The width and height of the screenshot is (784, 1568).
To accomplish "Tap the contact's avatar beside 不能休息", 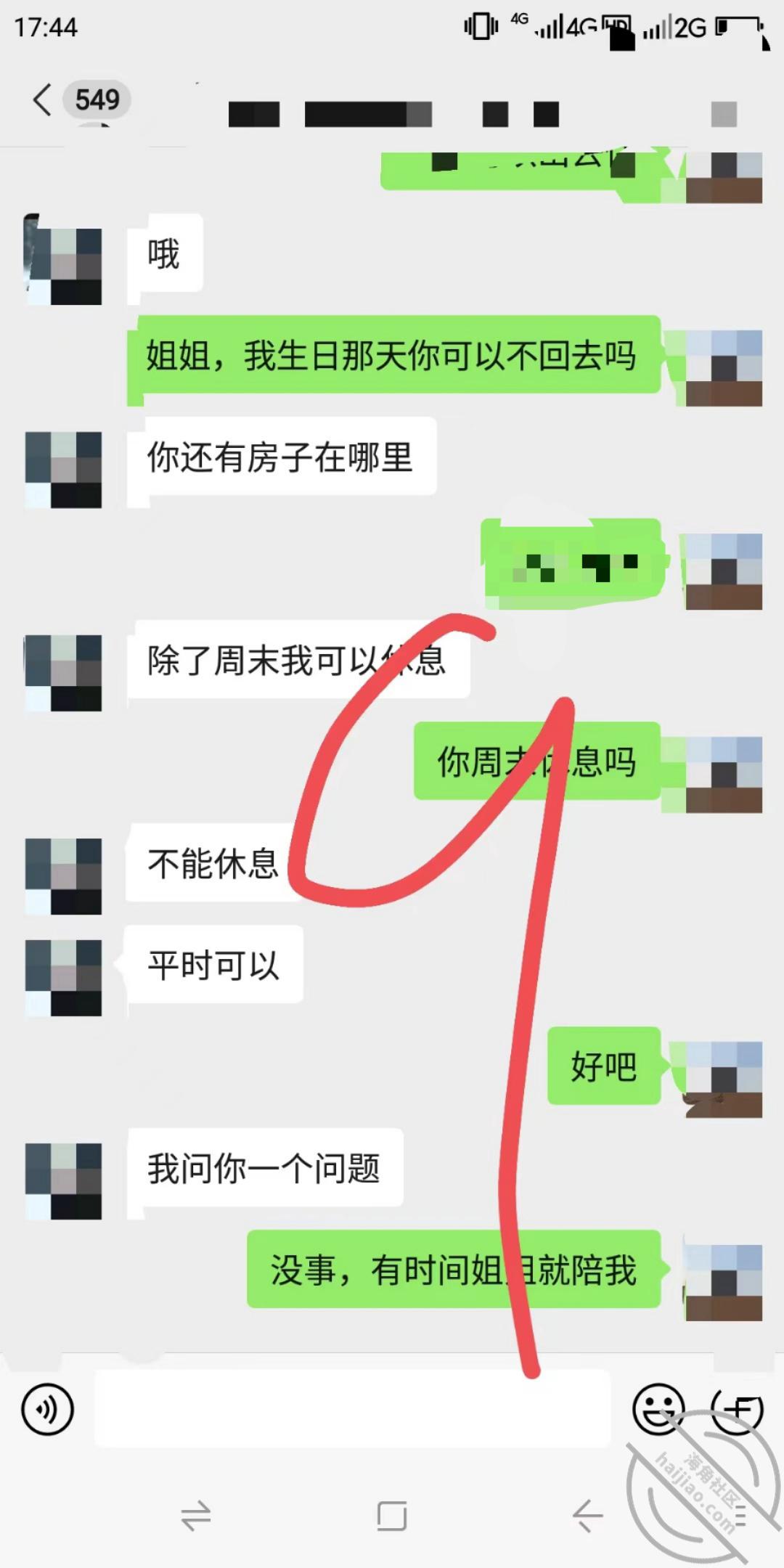I will [x=63, y=876].
